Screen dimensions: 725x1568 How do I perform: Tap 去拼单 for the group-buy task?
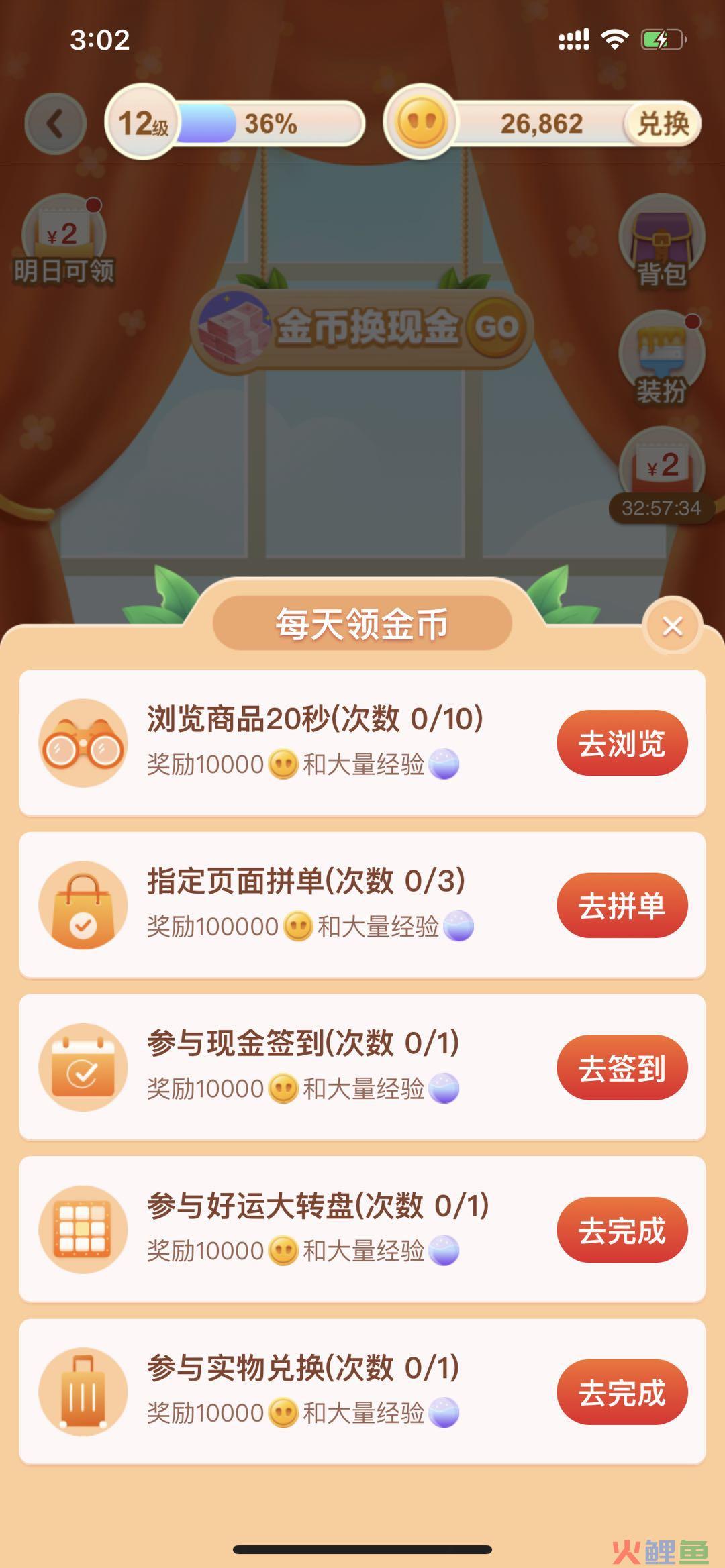(622, 906)
